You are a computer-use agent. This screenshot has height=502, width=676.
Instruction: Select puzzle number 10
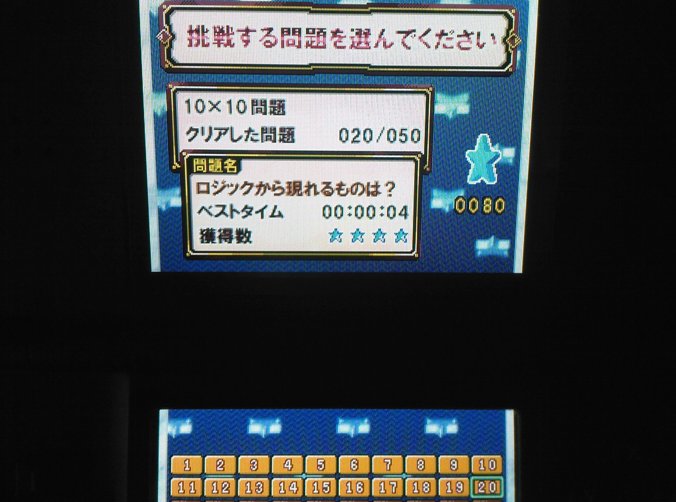coord(486,465)
